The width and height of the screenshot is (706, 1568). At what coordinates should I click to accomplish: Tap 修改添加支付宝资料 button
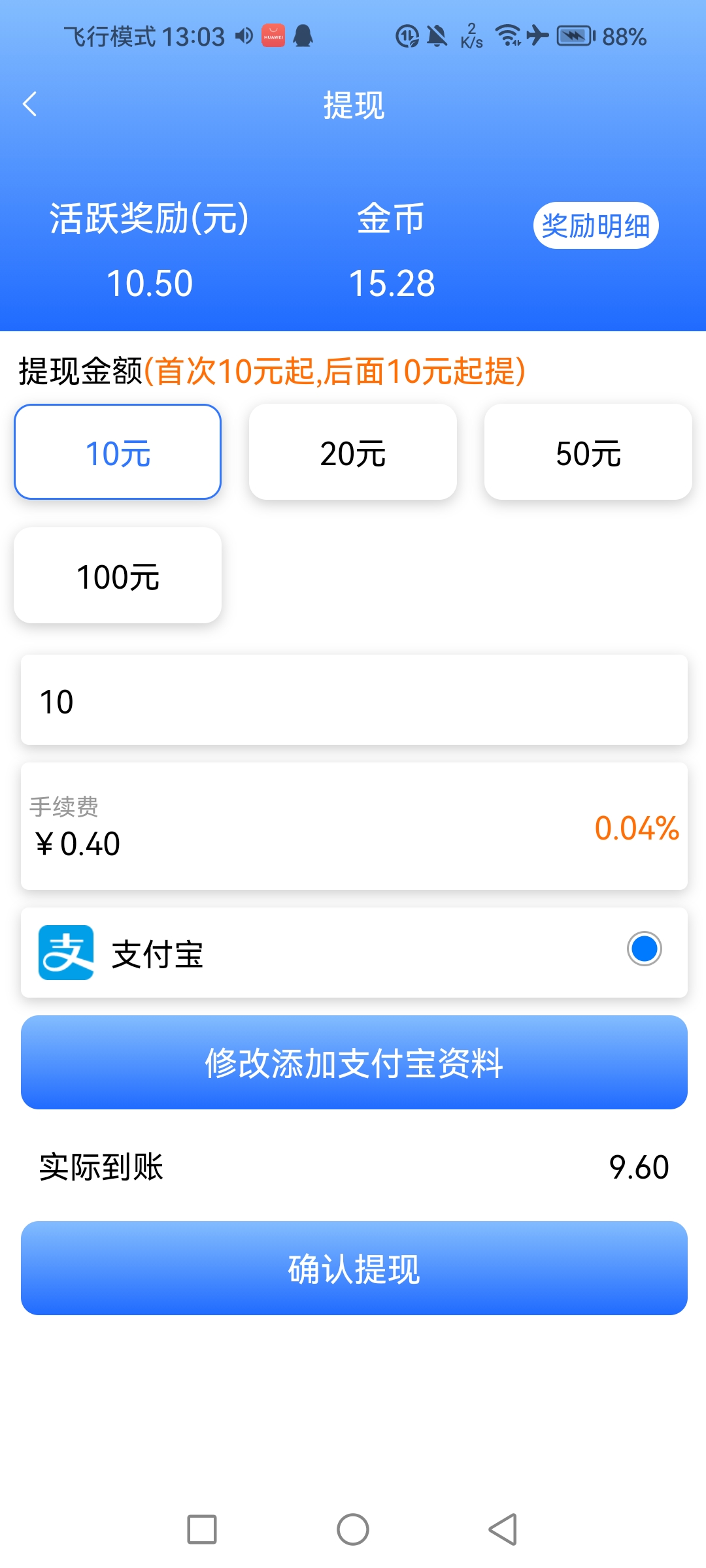tap(354, 1062)
